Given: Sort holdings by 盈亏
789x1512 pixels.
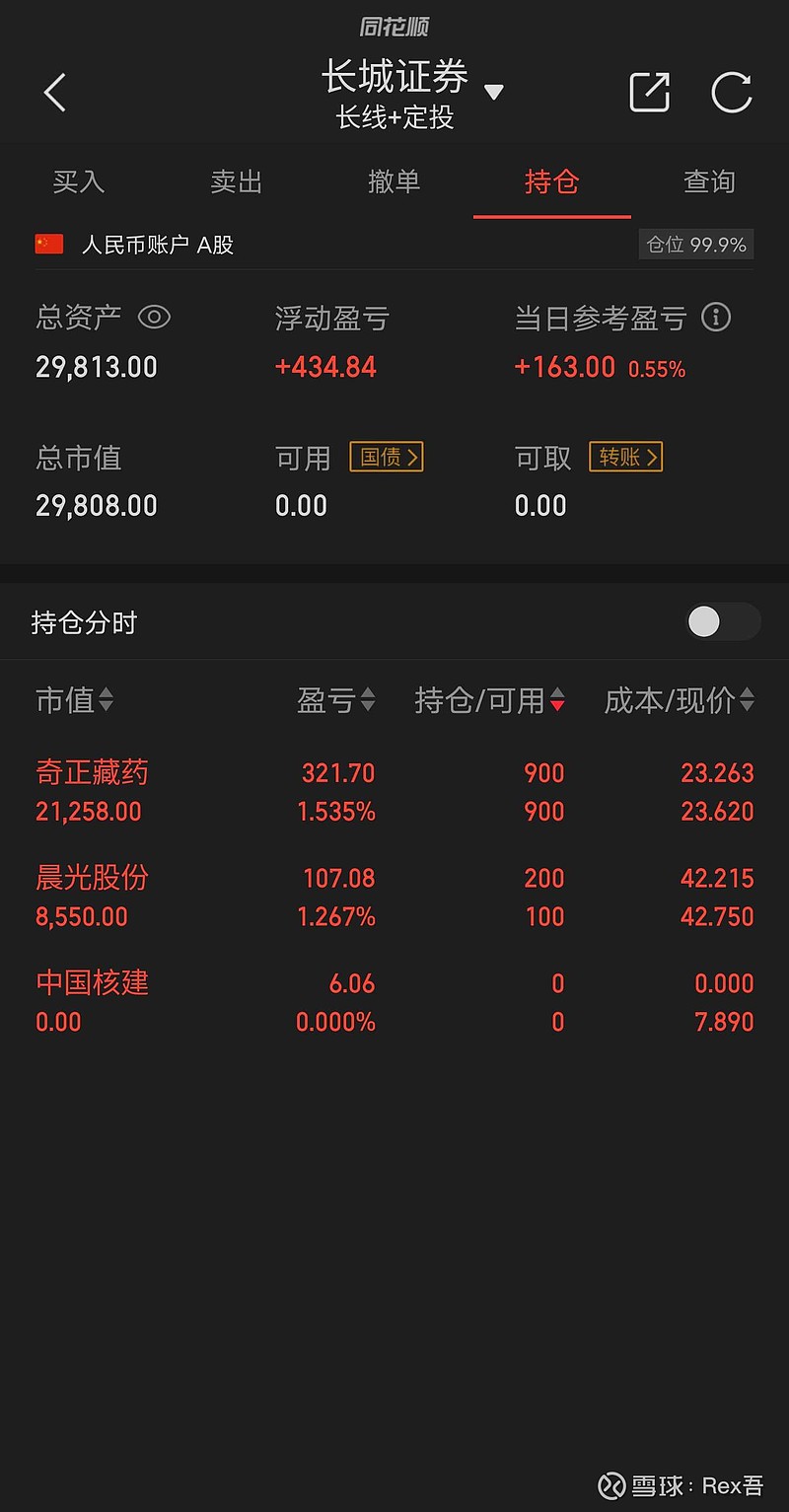Looking at the screenshot, I should point(336,700).
